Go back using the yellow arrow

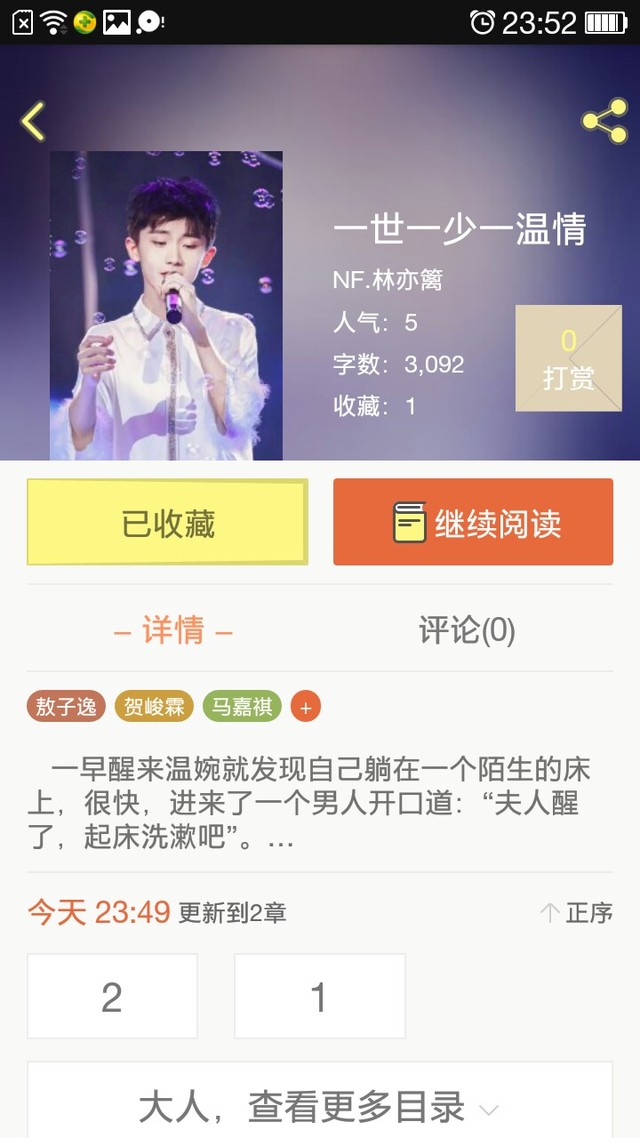(33, 121)
